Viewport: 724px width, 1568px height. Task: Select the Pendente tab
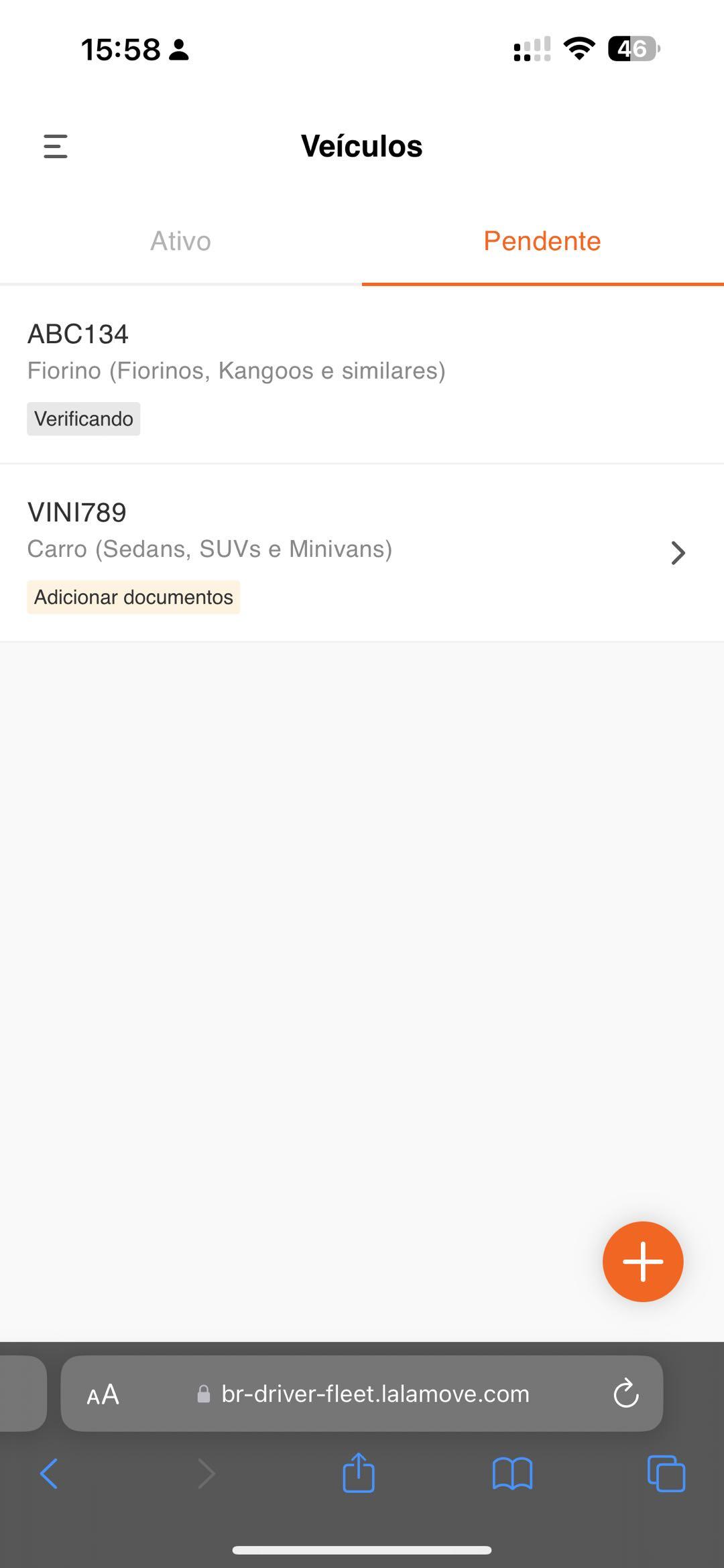pyautogui.click(x=542, y=241)
